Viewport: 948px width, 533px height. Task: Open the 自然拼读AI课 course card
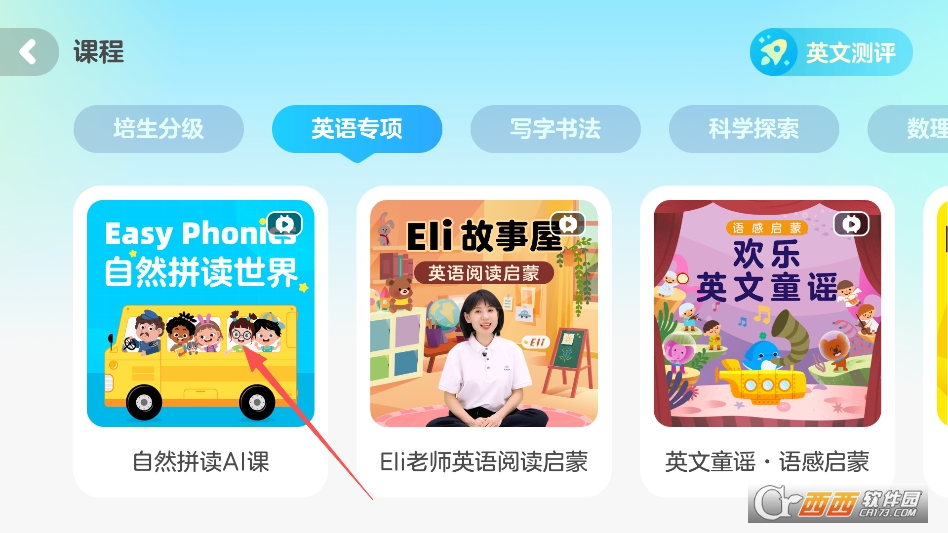click(x=200, y=340)
